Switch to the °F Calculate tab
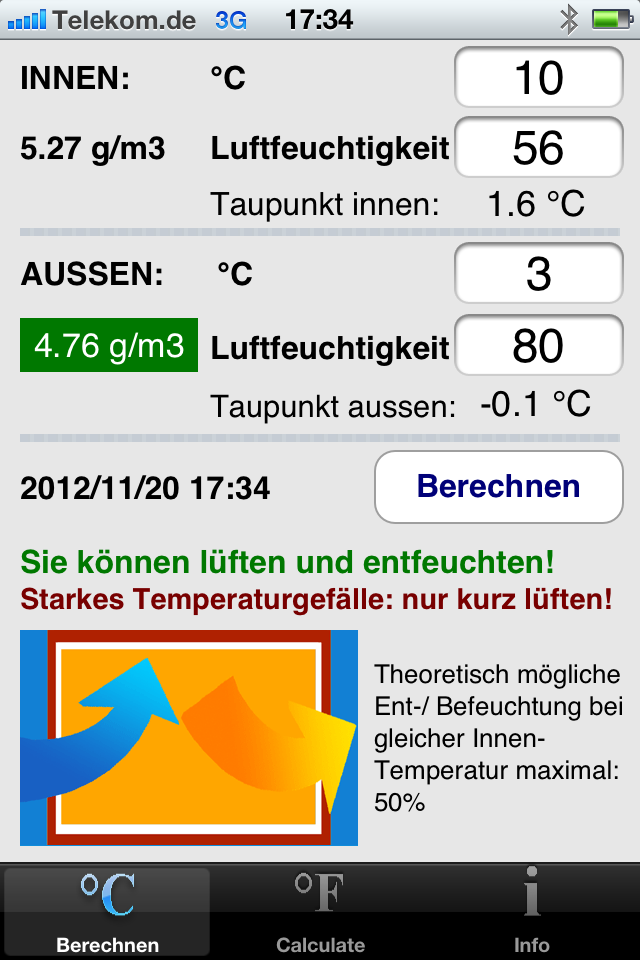This screenshot has height=960, width=640. pyautogui.click(x=320, y=912)
